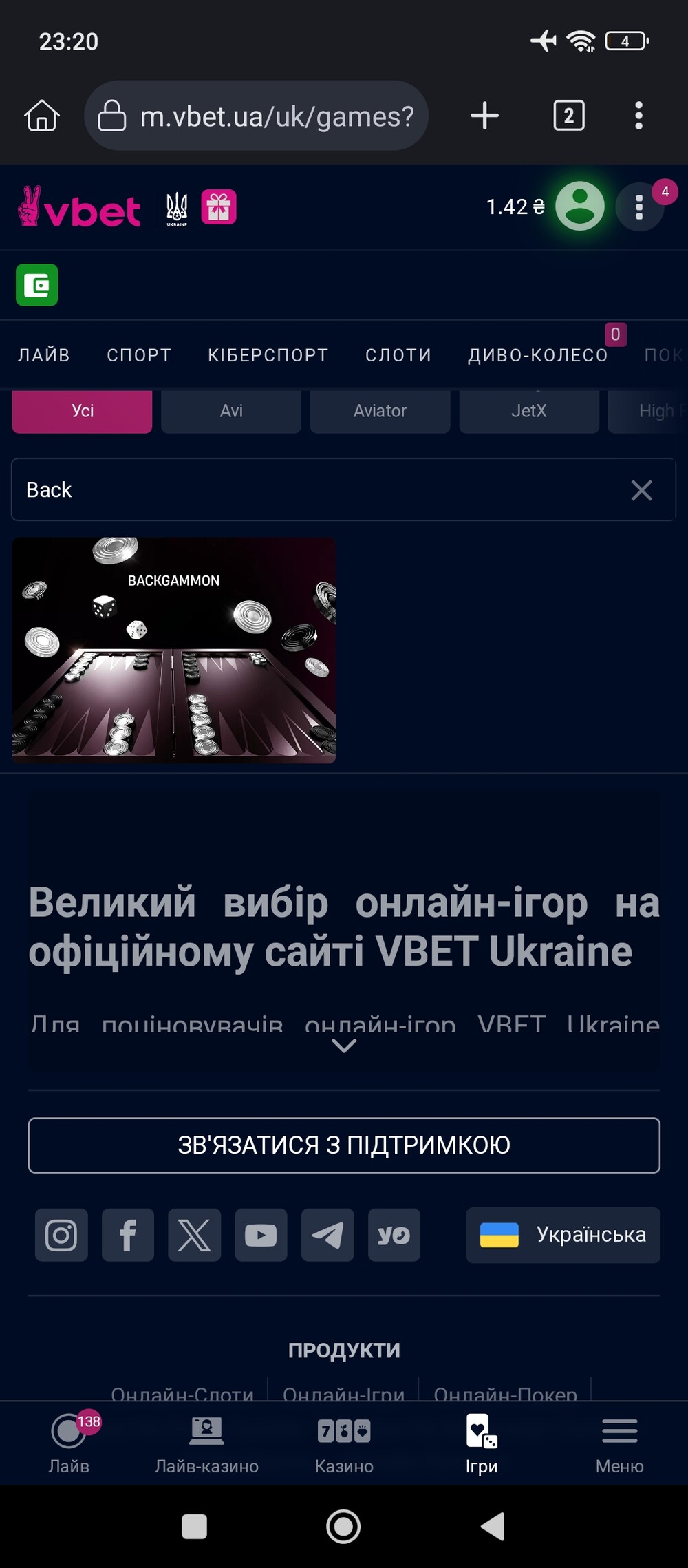Open the Меню bottom tab

[619, 1443]
